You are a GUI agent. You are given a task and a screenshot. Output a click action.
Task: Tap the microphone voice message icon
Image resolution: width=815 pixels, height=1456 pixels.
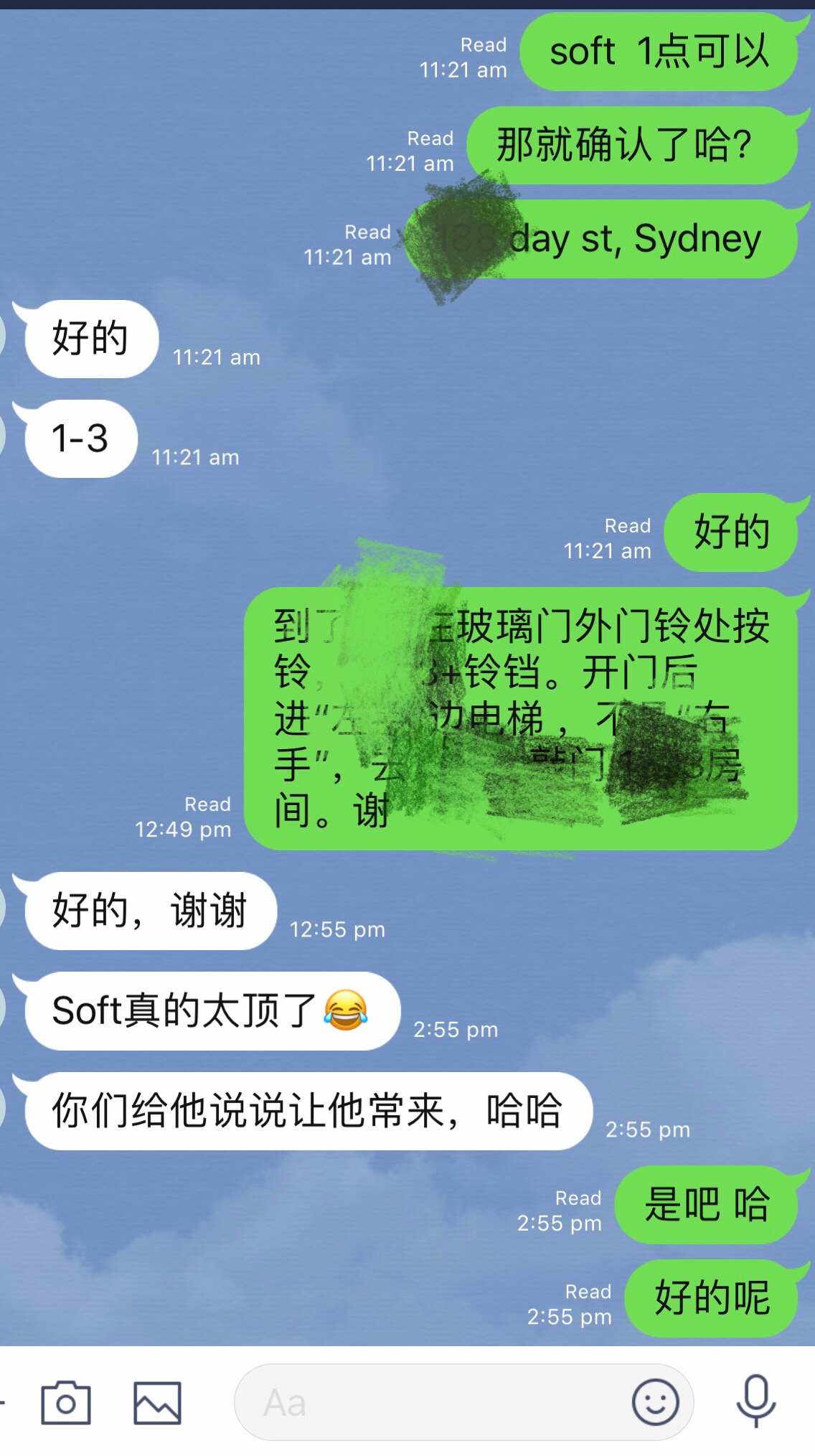point(756,1401)
